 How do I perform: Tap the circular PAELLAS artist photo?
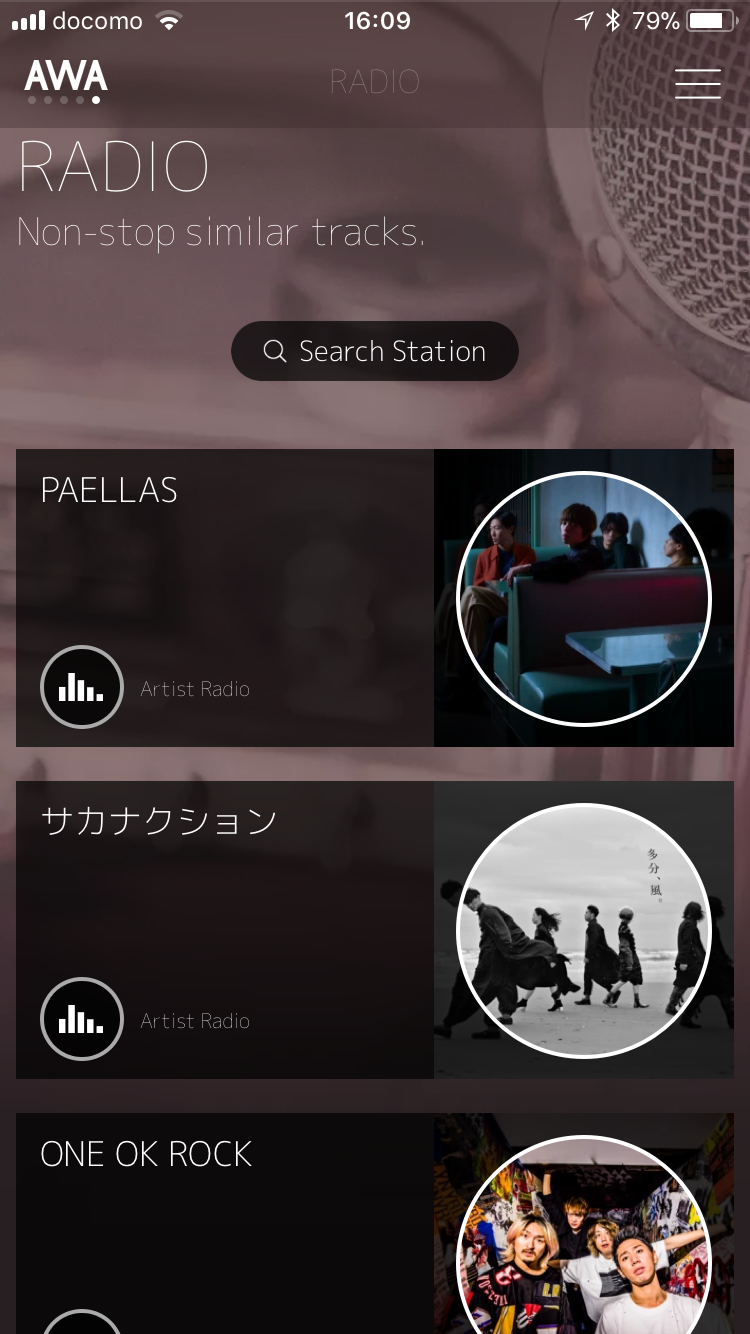coord(584,597)
